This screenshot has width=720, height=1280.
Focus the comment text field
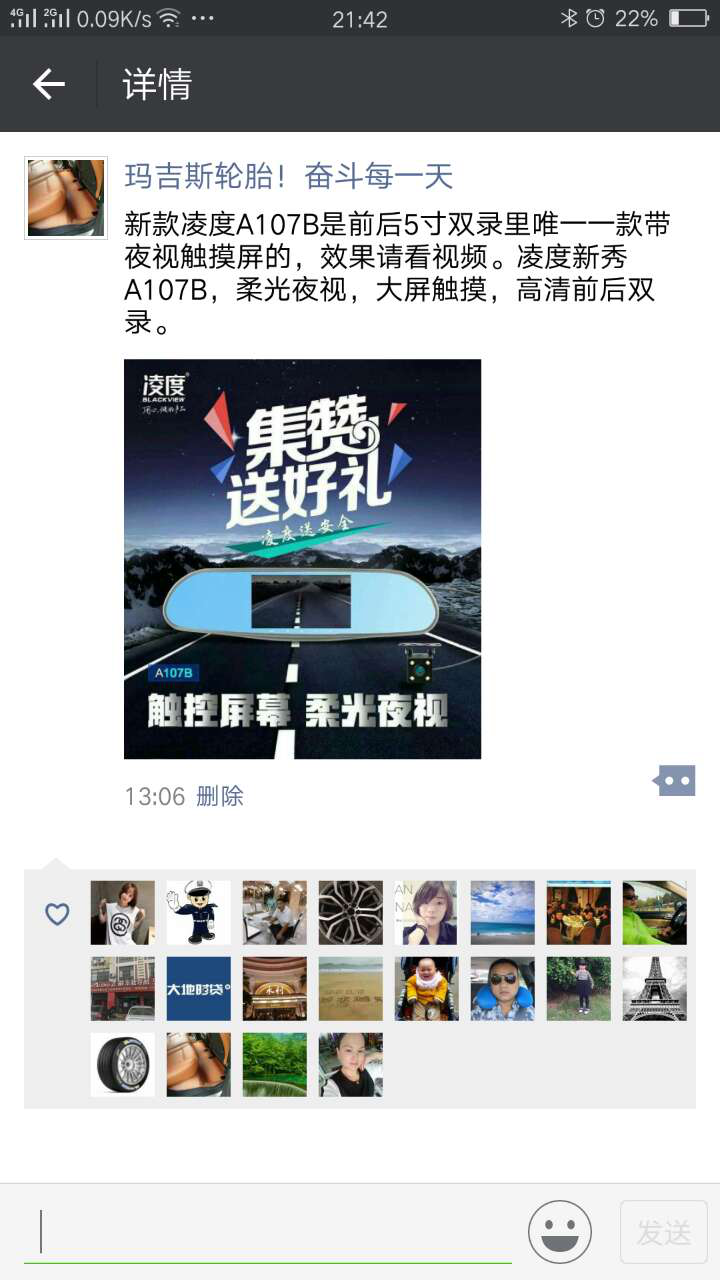270,1232
